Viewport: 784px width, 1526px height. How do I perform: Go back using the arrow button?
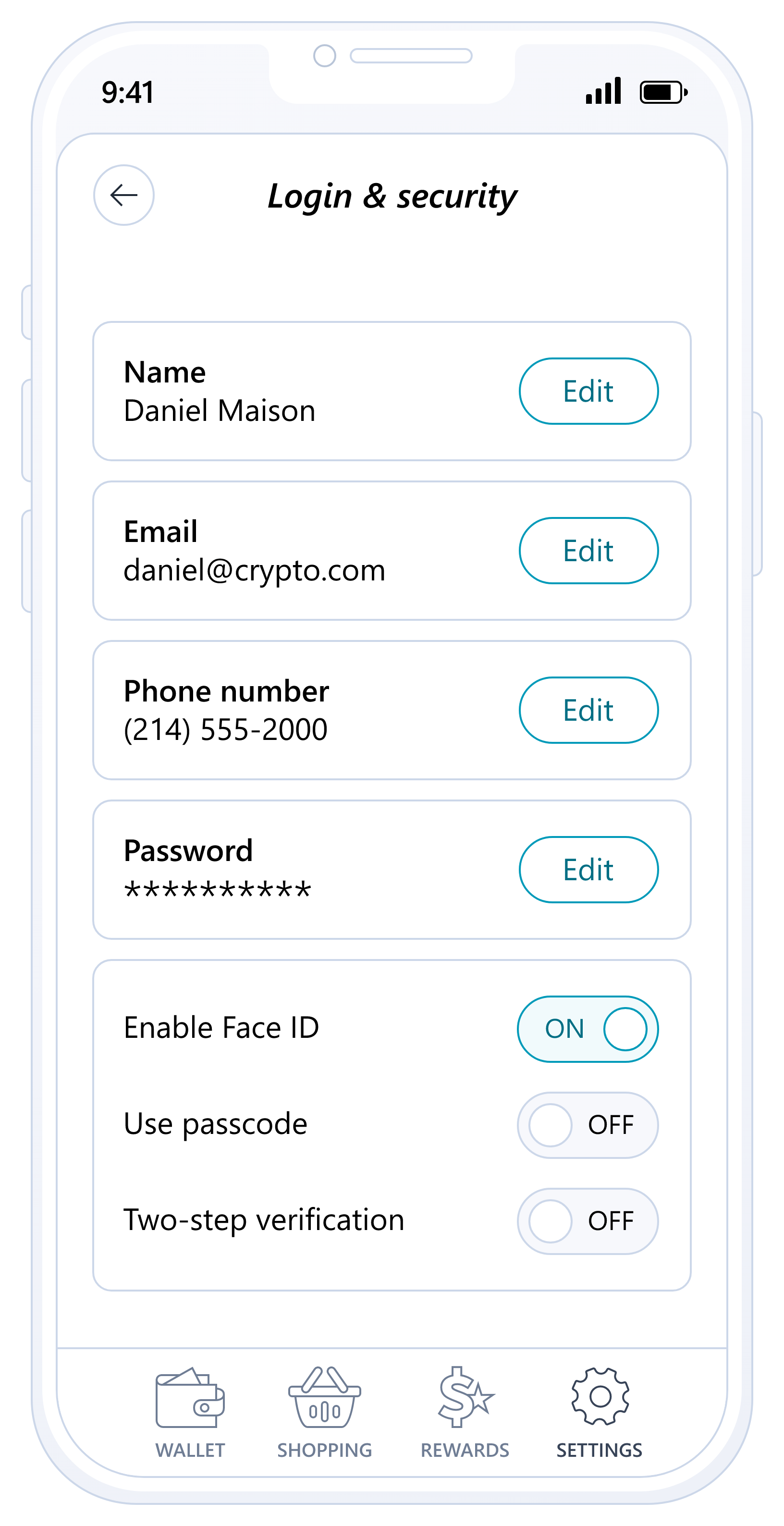(x=124, y=195)
